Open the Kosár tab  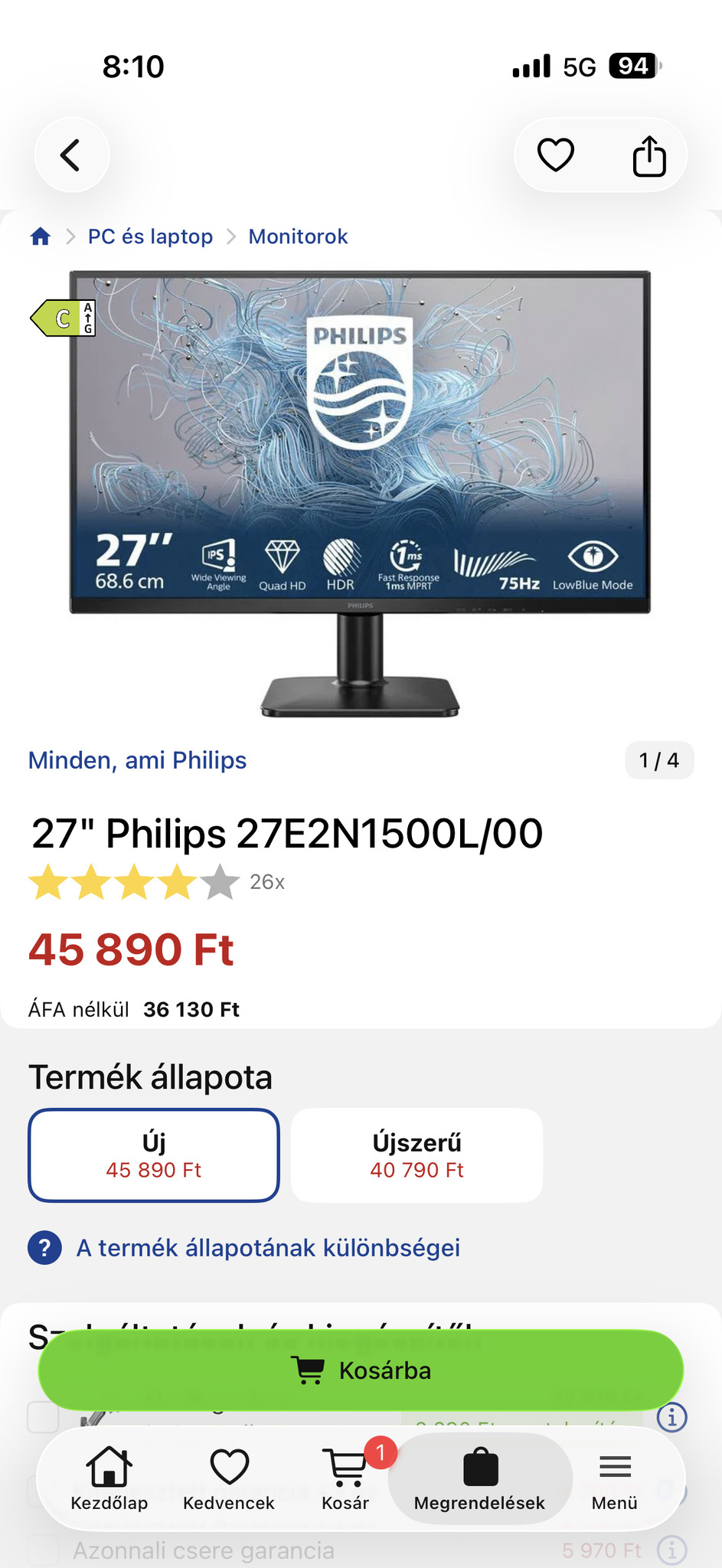345,1479
